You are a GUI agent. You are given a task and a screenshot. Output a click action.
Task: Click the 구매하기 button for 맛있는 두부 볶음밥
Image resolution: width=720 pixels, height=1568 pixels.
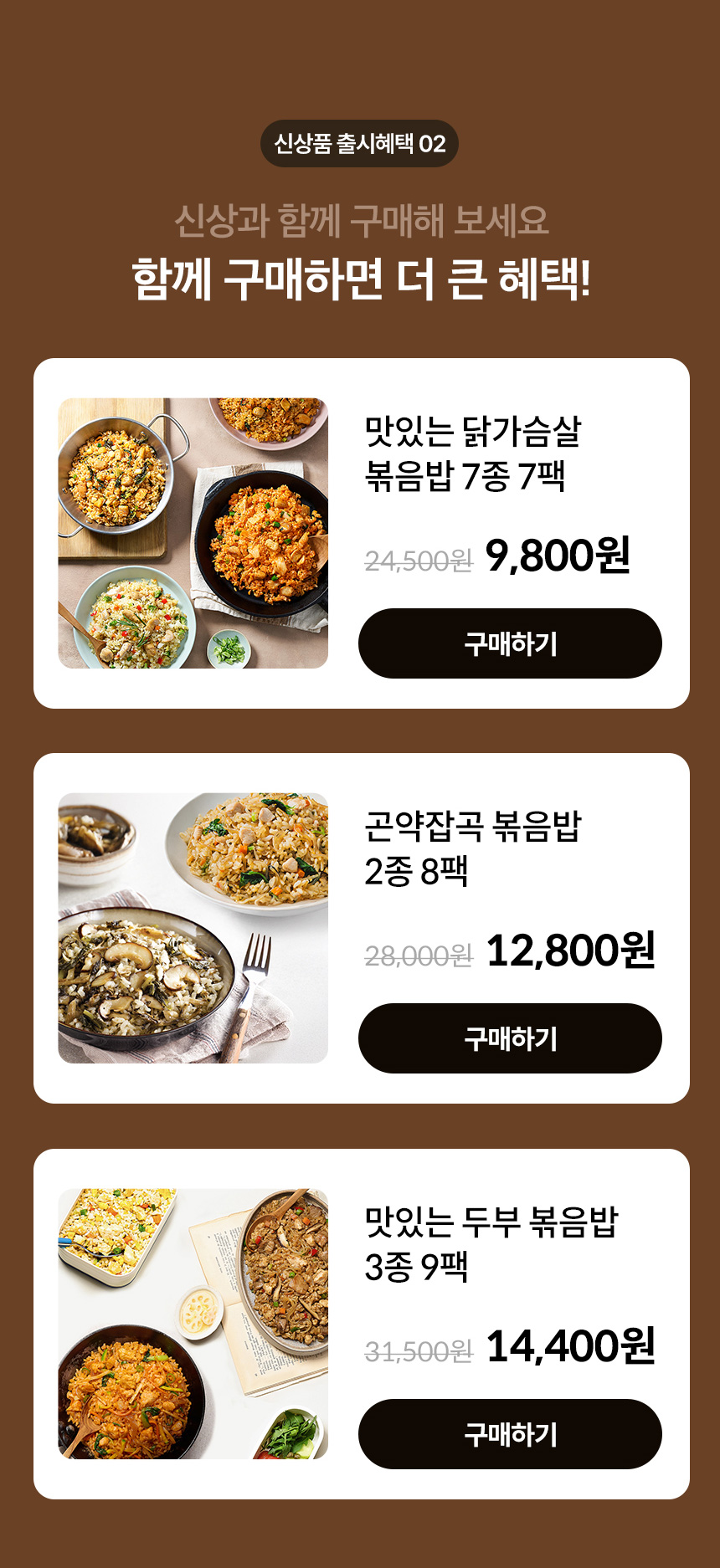pyautogui.click(x=510, y=1432)
